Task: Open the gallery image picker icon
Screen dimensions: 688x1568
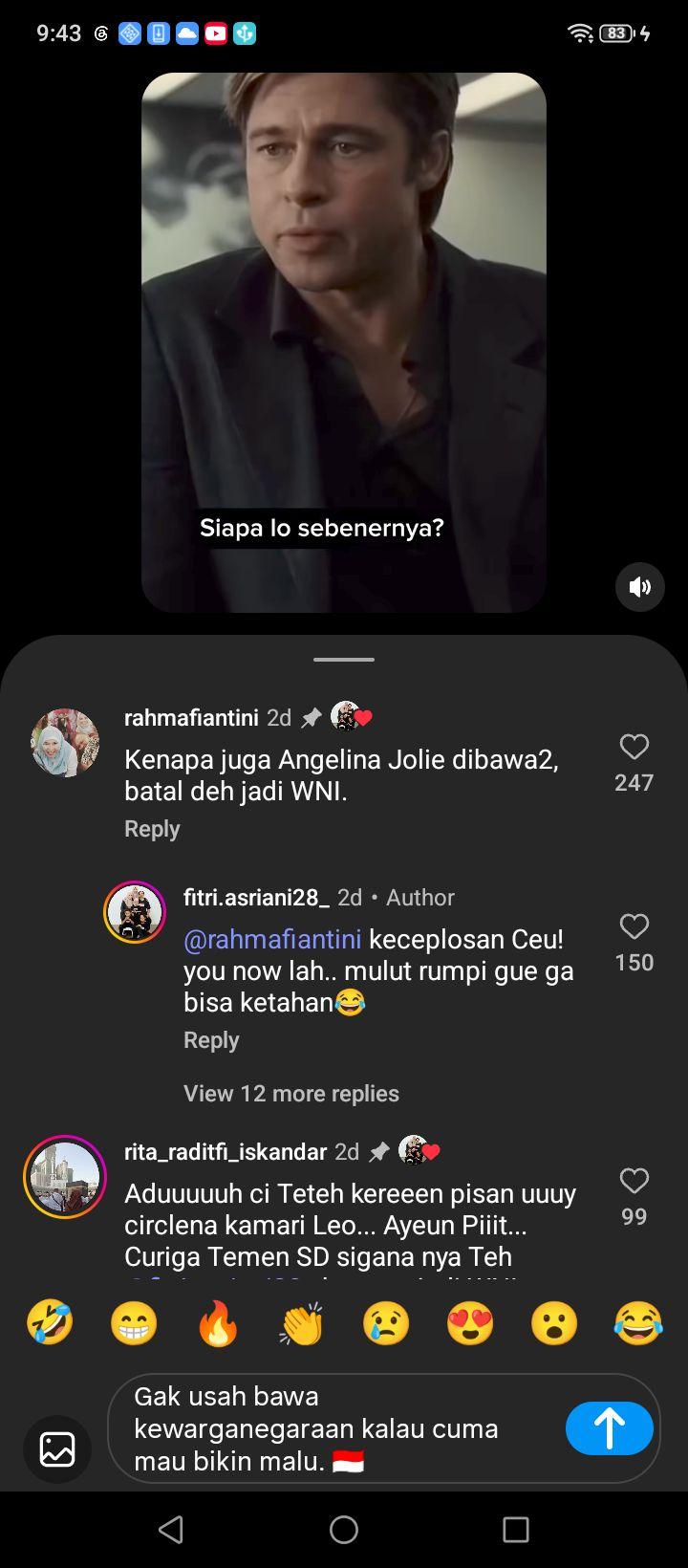Action: pyautogui.click(x=57, y=1449)
